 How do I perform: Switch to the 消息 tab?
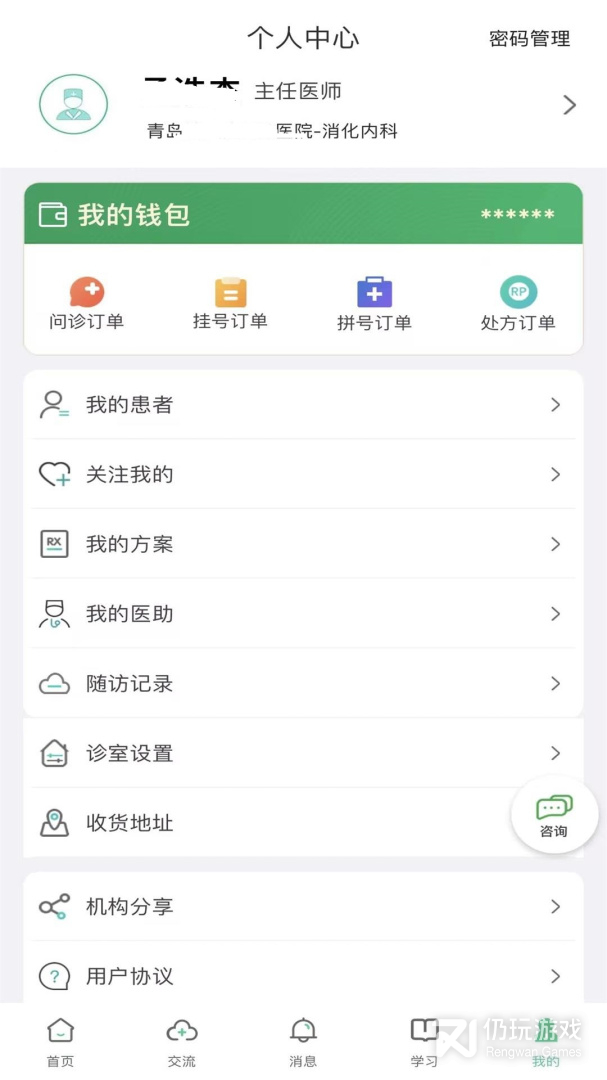click(x=303, y=1041)
